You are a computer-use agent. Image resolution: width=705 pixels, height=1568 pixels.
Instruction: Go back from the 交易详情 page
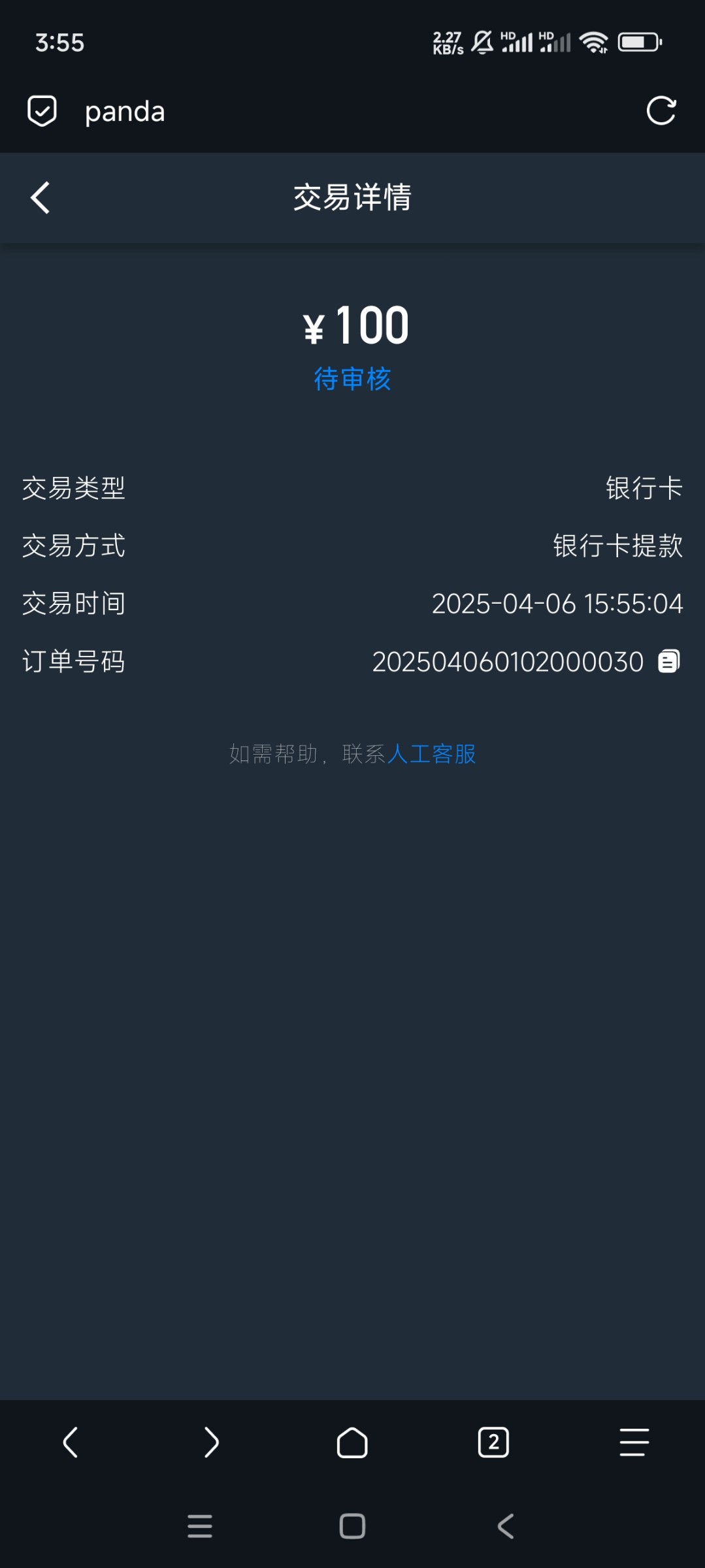click(x=41, y=197)
